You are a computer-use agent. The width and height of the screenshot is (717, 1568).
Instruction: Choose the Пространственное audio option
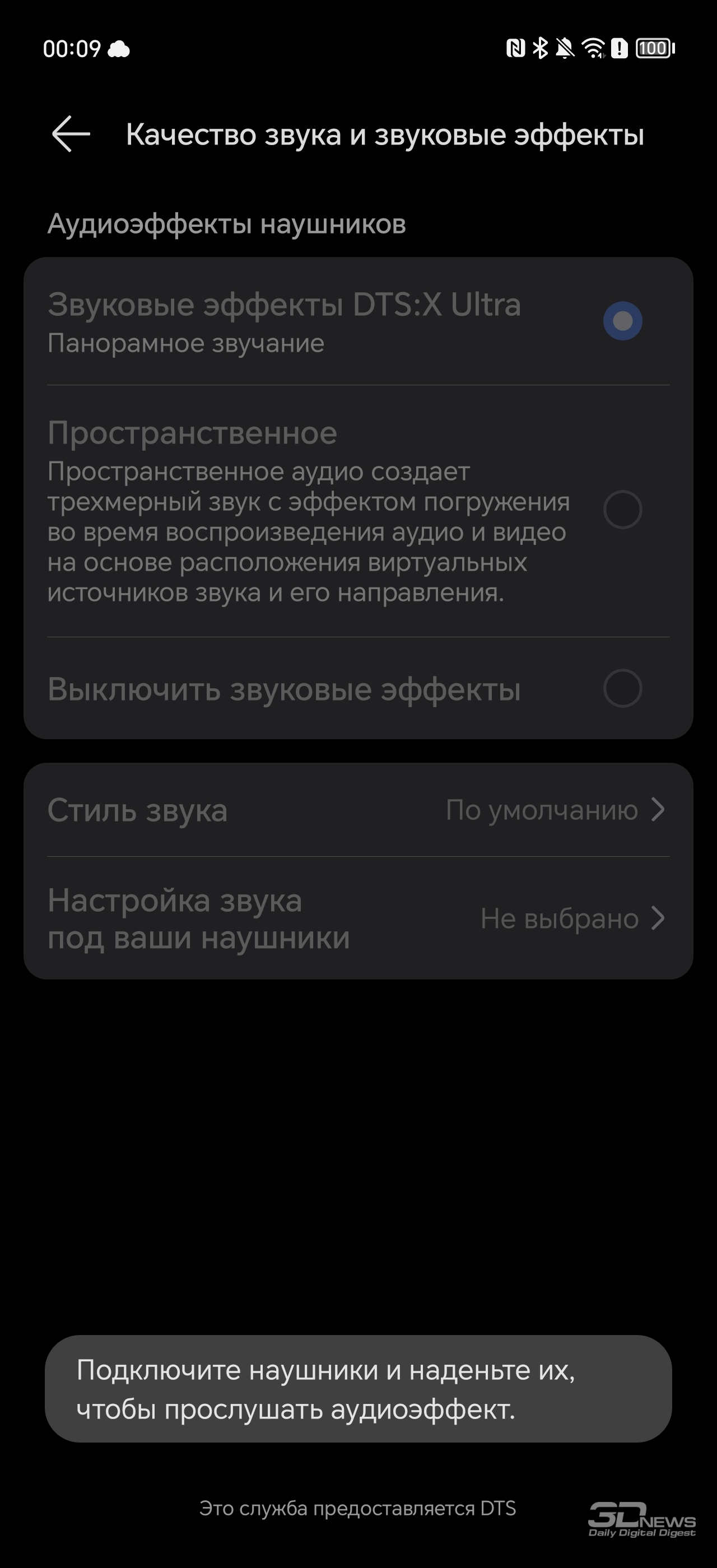[358, 511]
